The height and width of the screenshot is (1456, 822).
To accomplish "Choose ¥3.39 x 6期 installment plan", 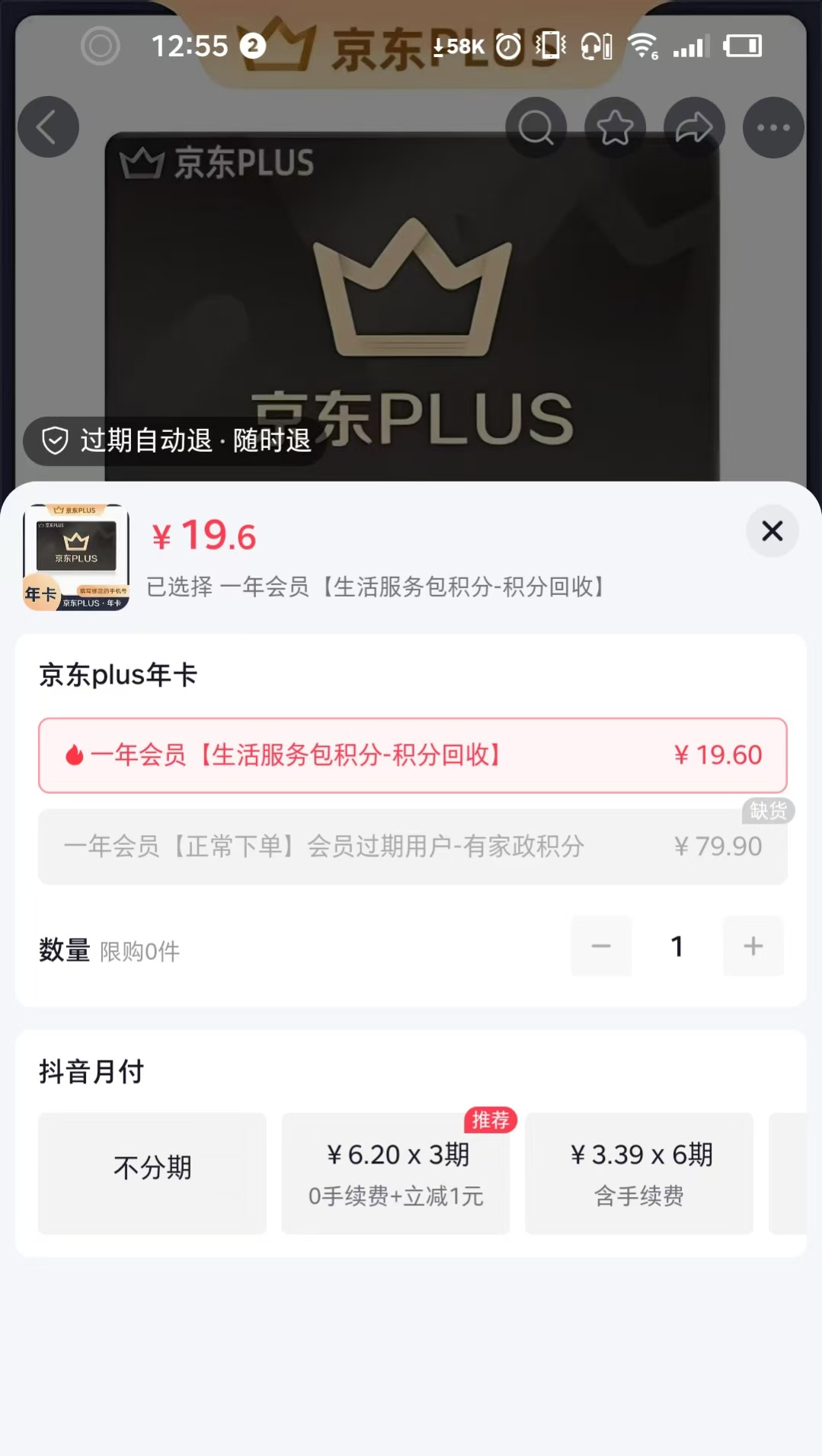I will pyautogui.click(x=640, y=1173).
